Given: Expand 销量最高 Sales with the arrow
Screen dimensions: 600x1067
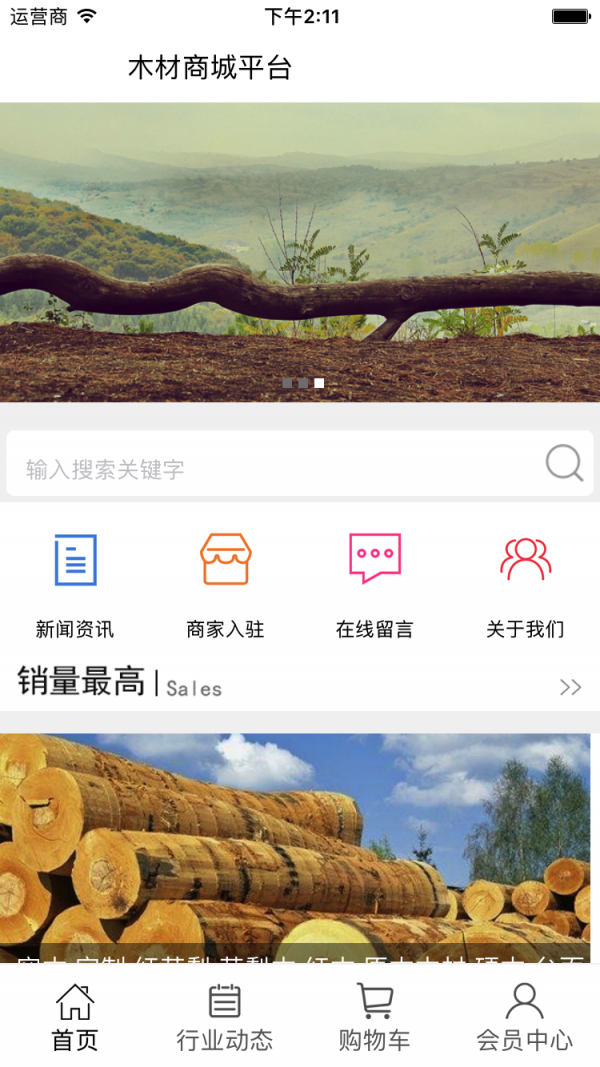Looking at the screenshot, I should pyautogui.click(x=571, y=687).
